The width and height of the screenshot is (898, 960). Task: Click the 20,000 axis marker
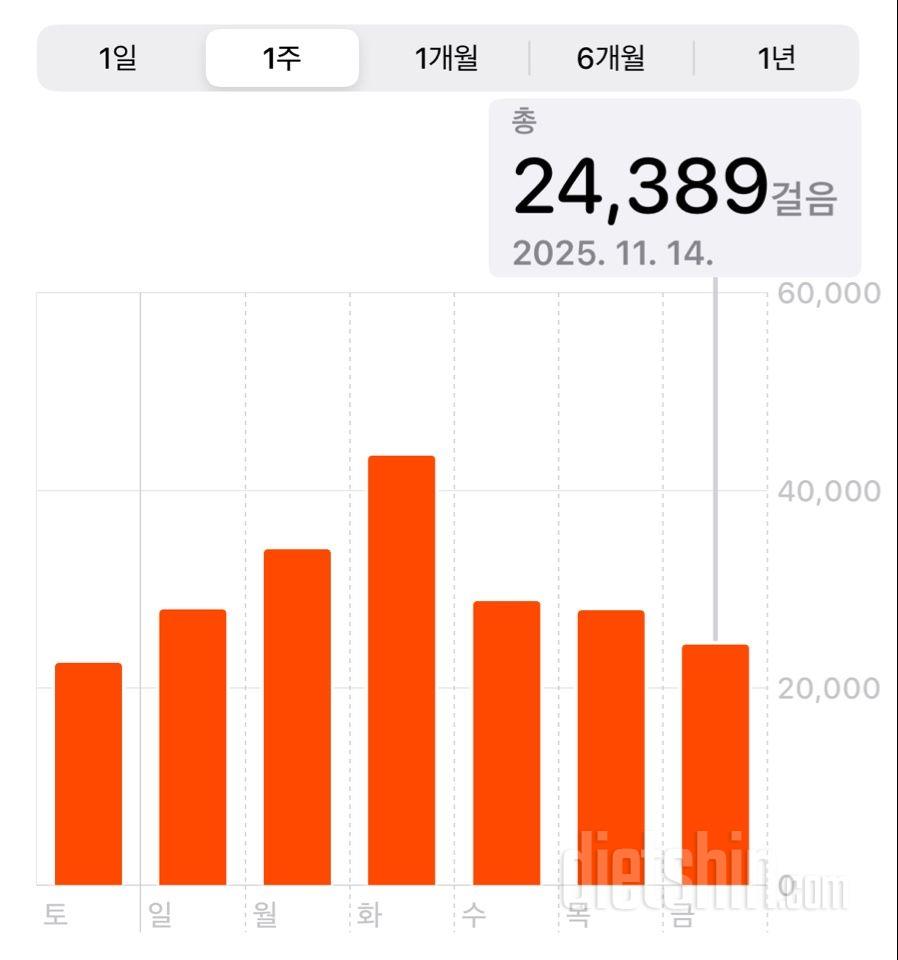pos(828,687)
